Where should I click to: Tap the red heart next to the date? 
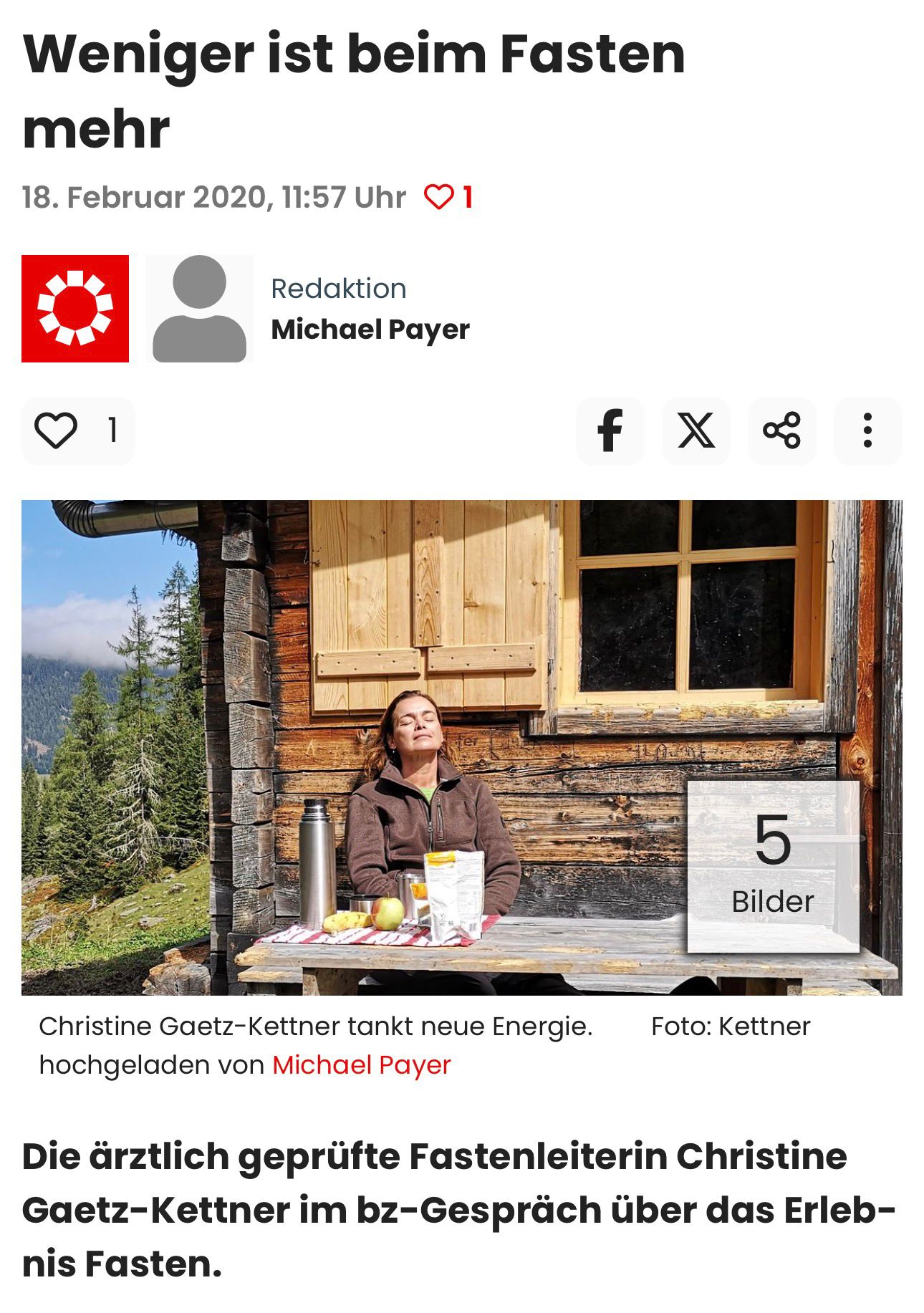click(x=439, y=197)
